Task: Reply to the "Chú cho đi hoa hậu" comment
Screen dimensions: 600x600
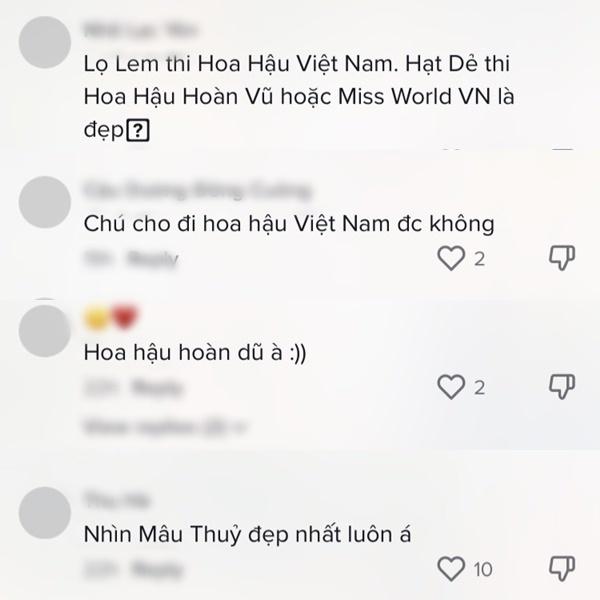Action: (153, 260)
